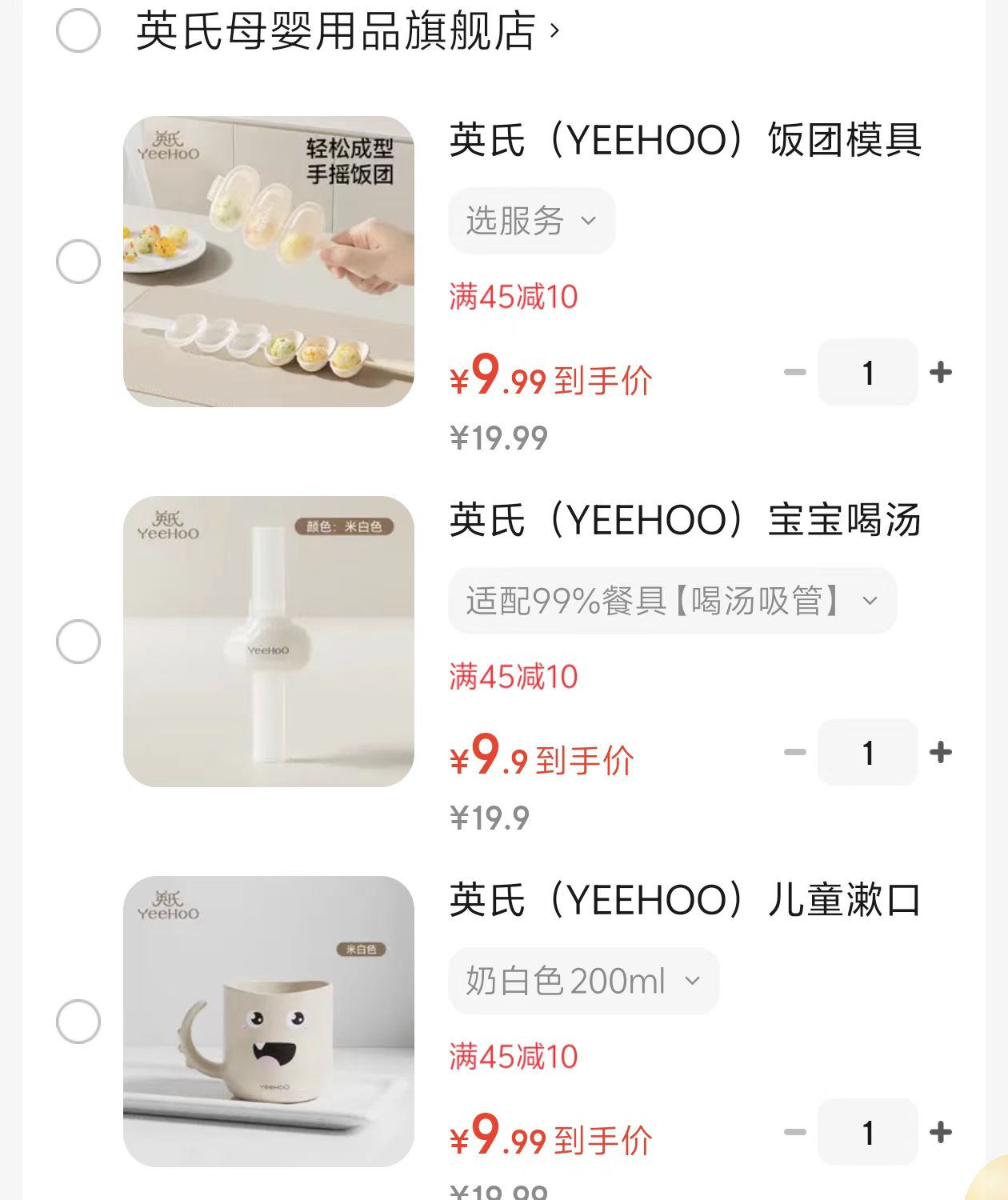View the 儿童漱口 mug product thumbnail
1008x1200 pixels.
(270, 1020)
